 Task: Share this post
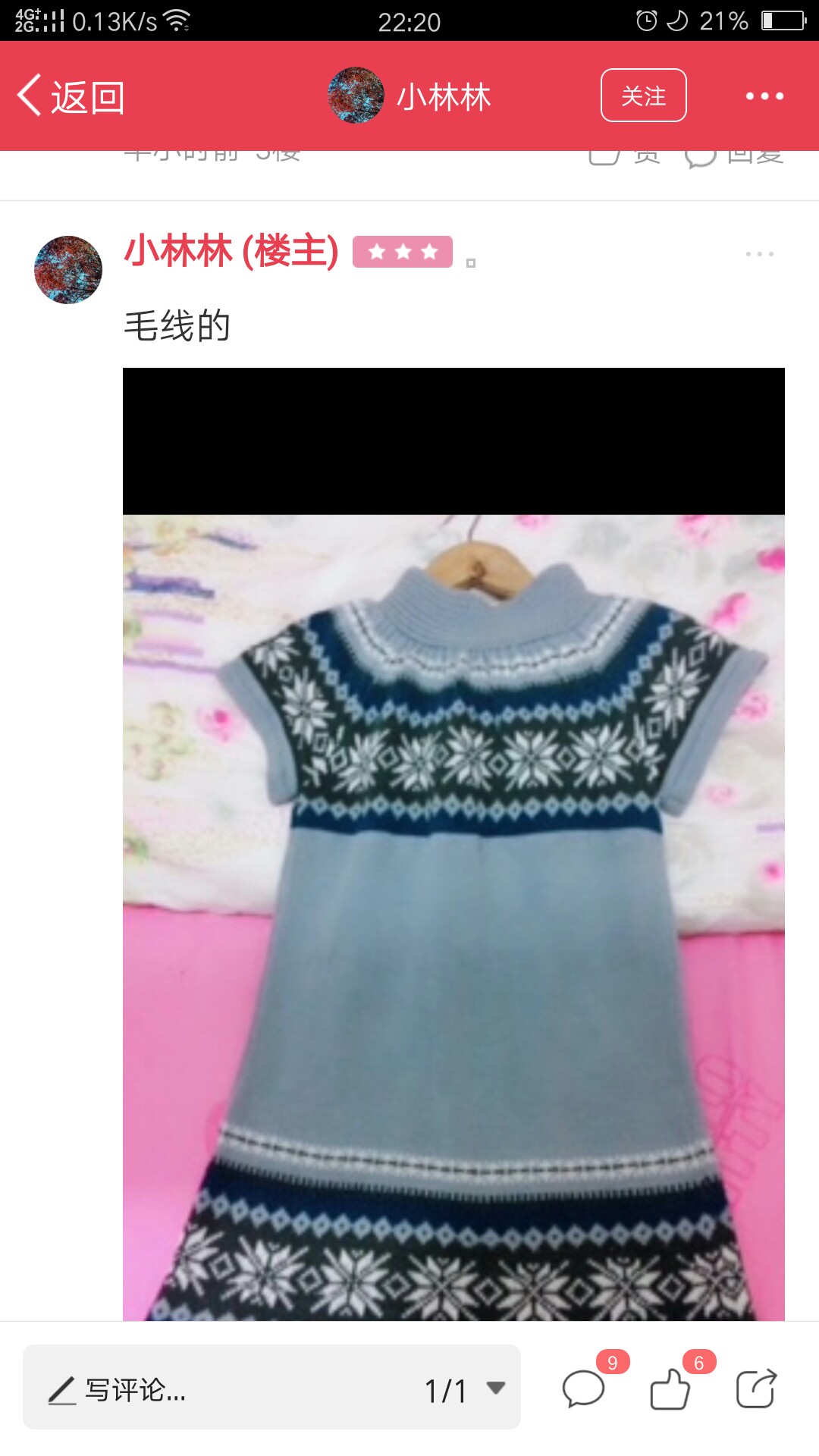coord(757,1389)
